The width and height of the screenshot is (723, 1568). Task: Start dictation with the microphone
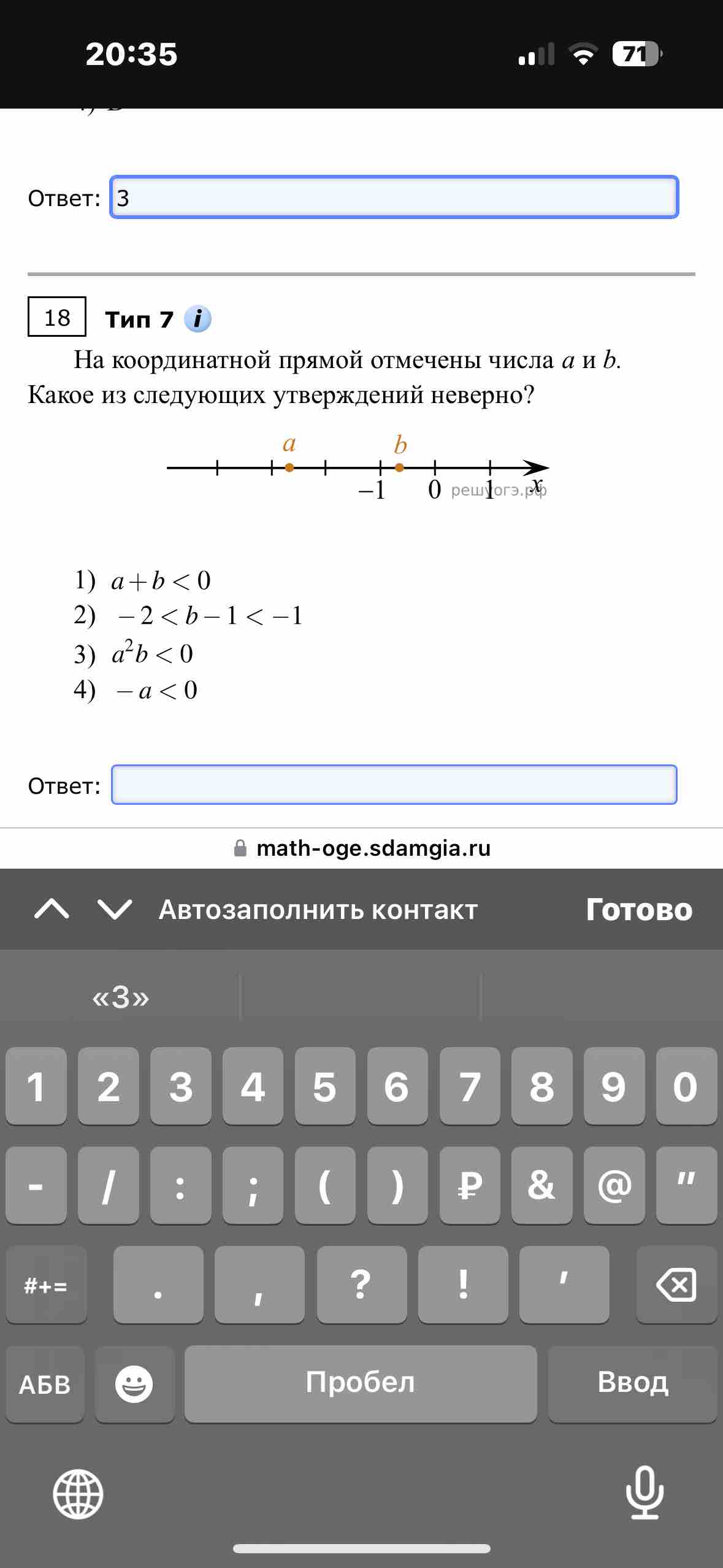click(x=645, y=1493)
